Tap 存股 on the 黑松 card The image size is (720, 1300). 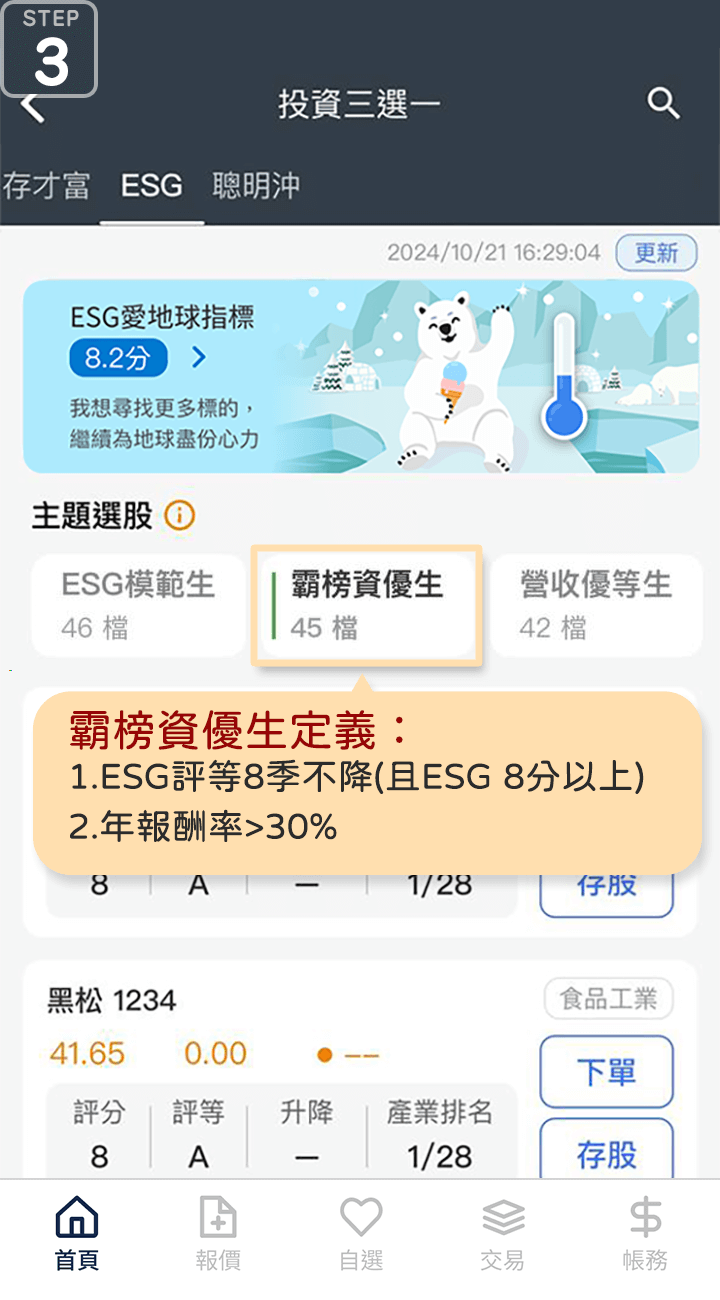[606, 1154]
